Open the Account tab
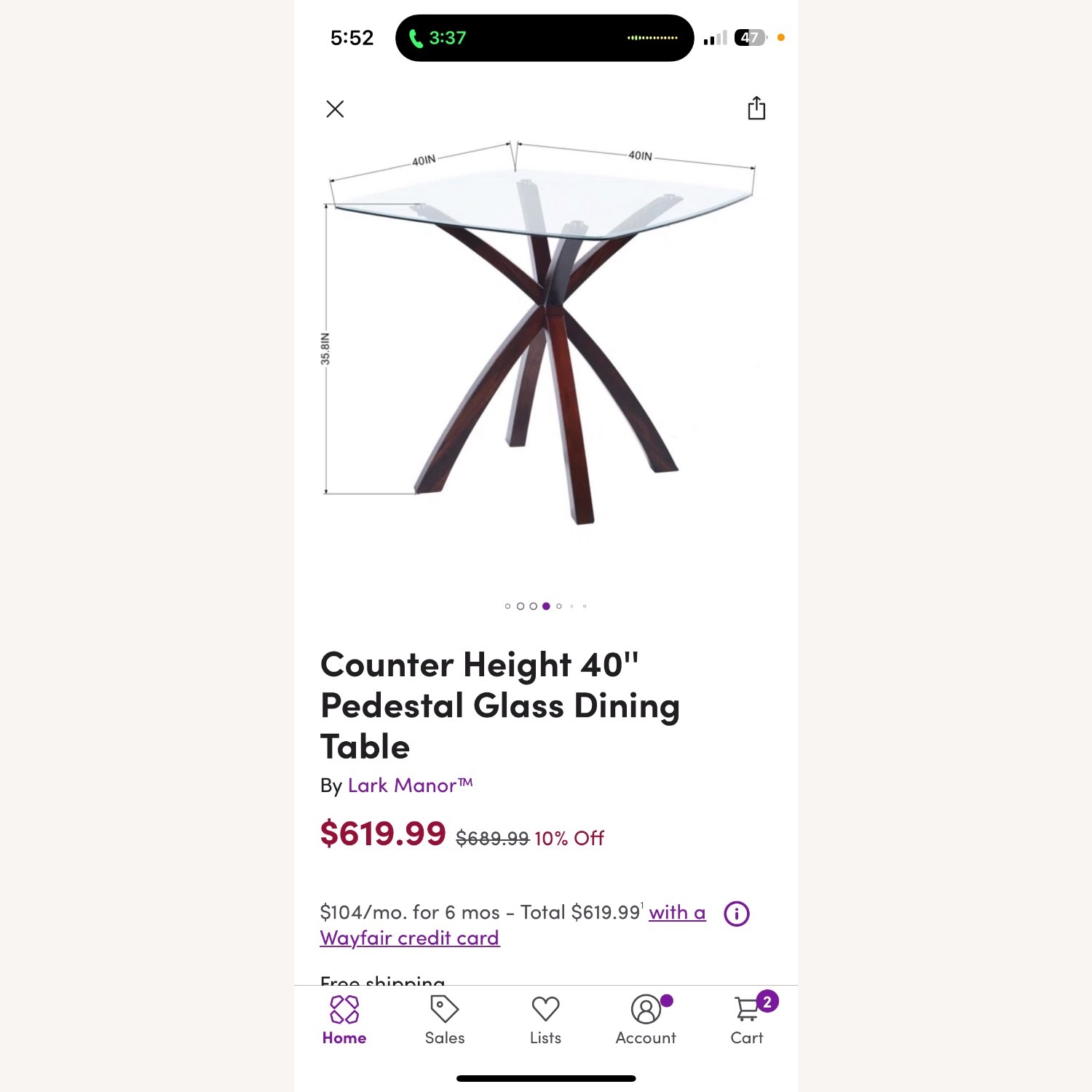The width and height of the screenshot is (1092, 1092). pyautogui.click(x=646, y=1020)
